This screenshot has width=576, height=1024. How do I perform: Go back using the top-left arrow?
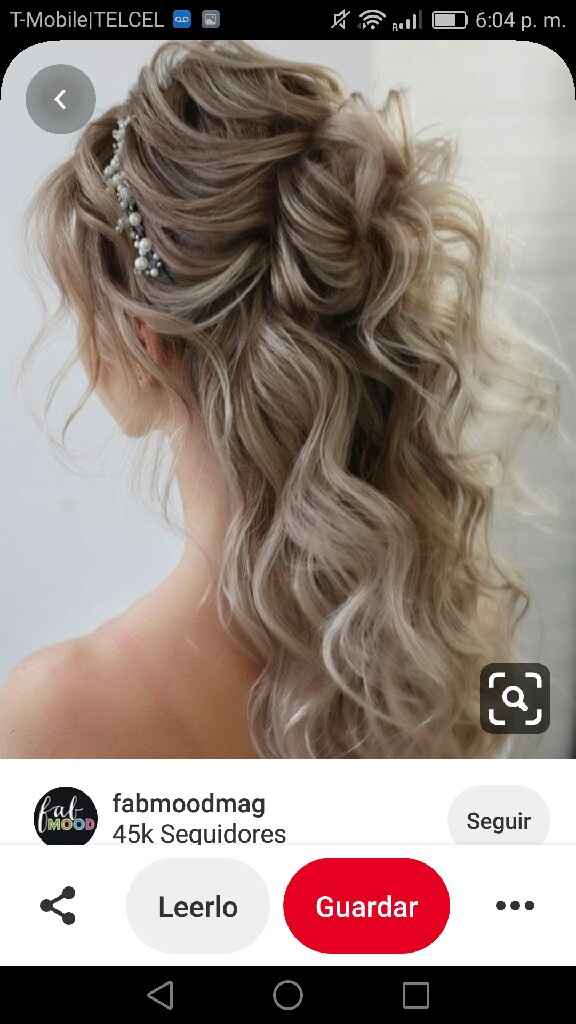[61, 99]
